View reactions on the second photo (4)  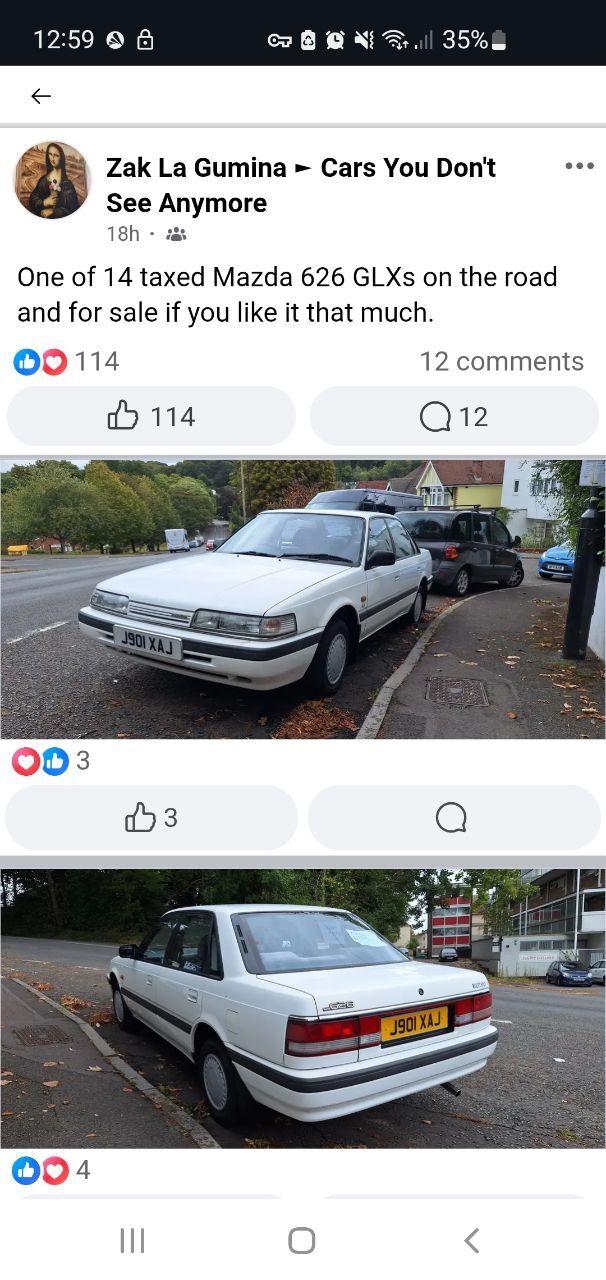[x=51, y=1170]
